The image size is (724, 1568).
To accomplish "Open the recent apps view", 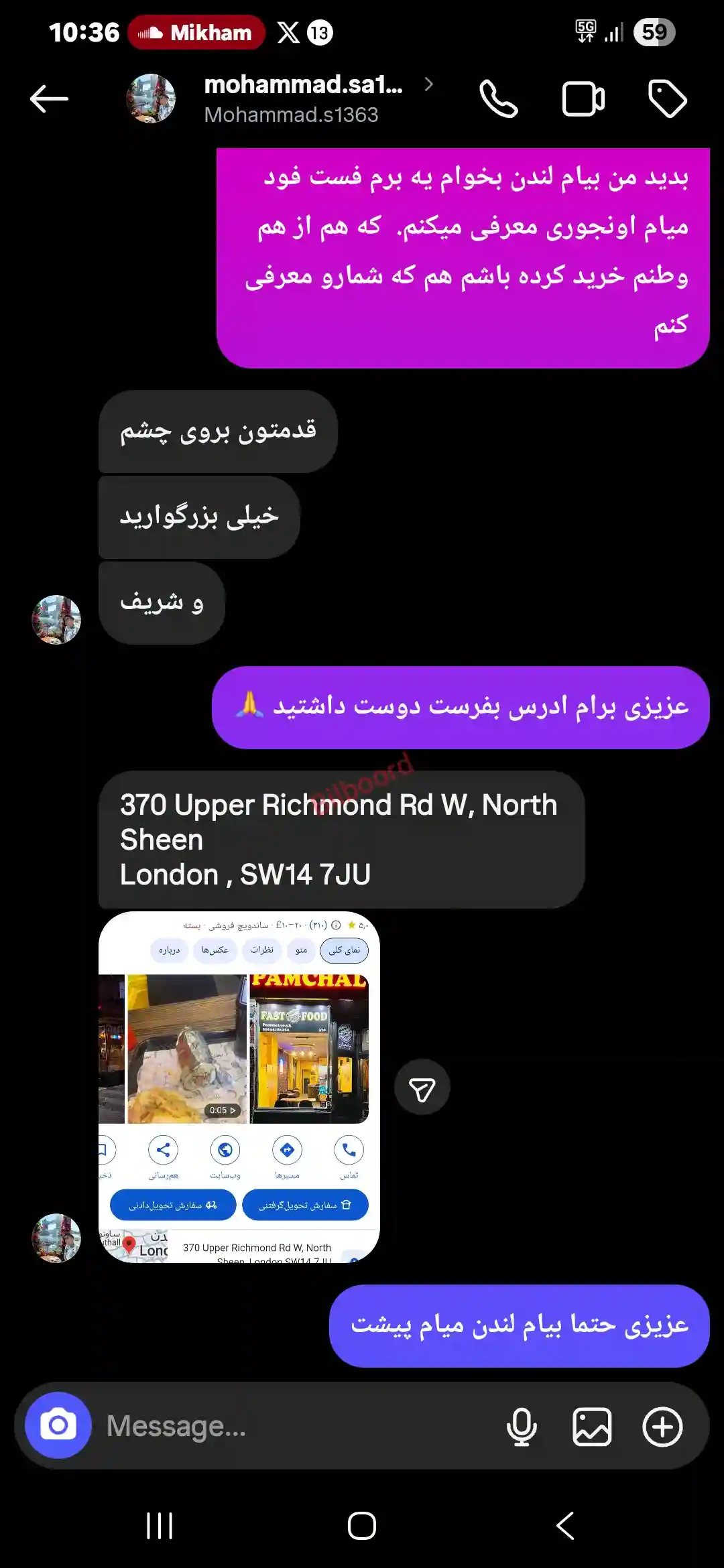I will (160, 1526).
